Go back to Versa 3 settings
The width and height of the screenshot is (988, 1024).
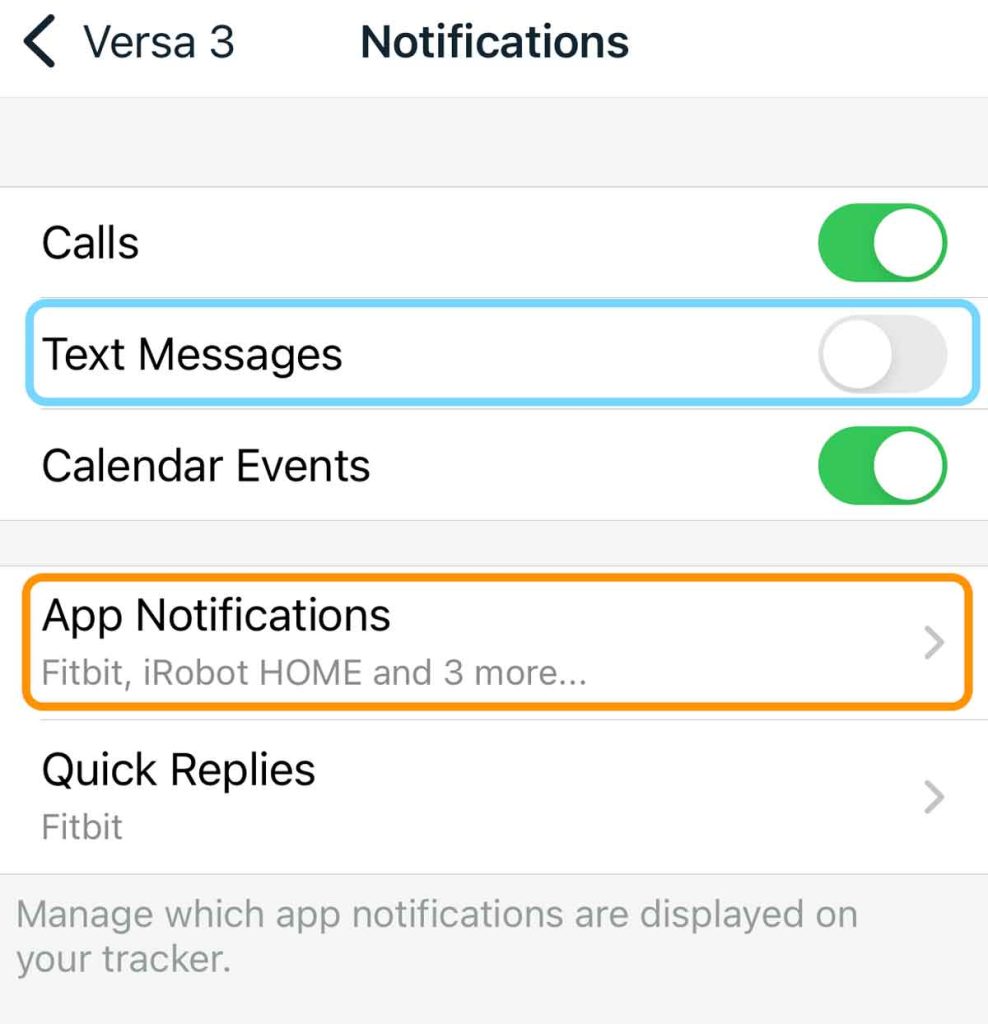coord(128,43)
